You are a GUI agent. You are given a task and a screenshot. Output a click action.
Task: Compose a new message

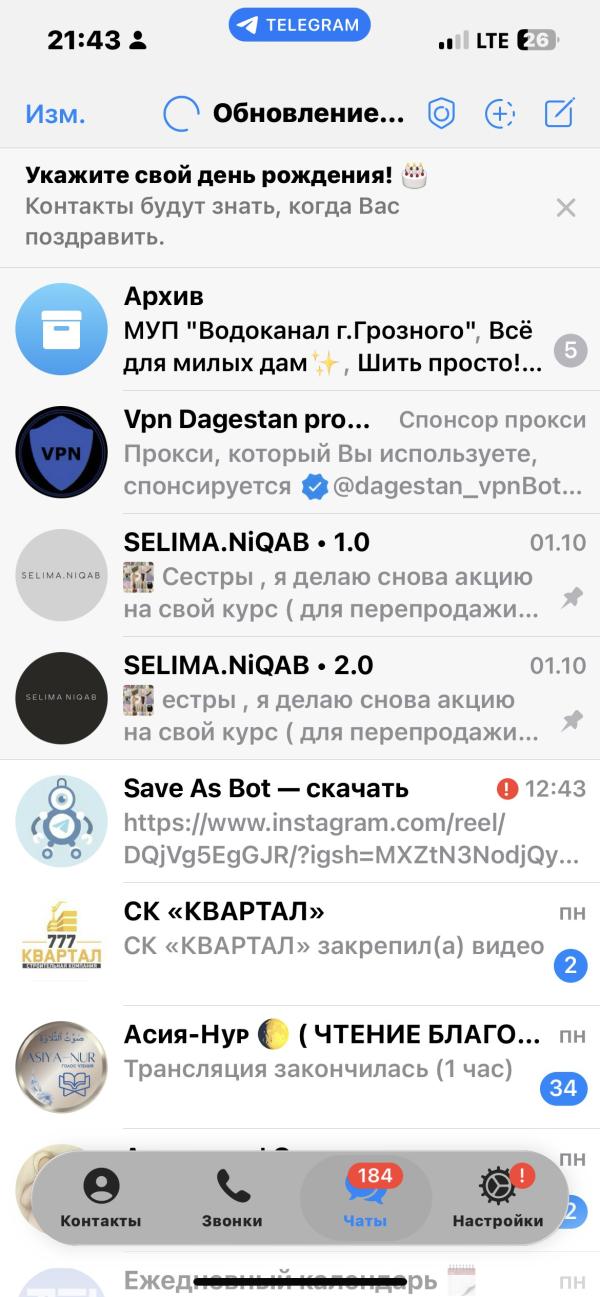pos(559,113)
